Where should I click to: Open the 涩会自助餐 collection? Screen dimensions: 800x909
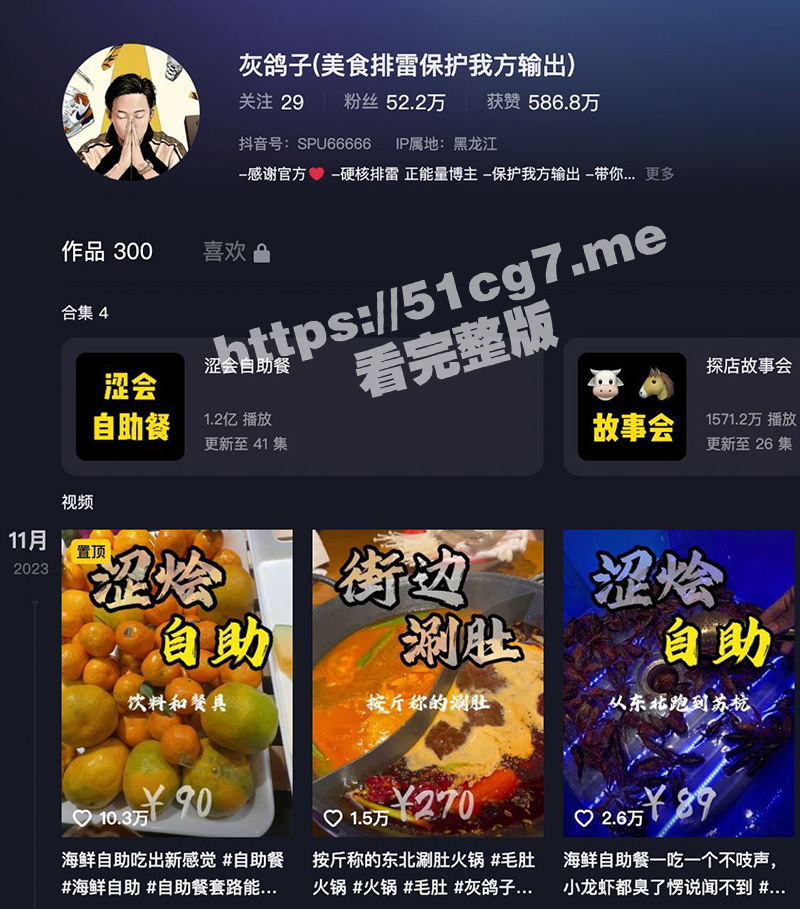pos(302,405)
